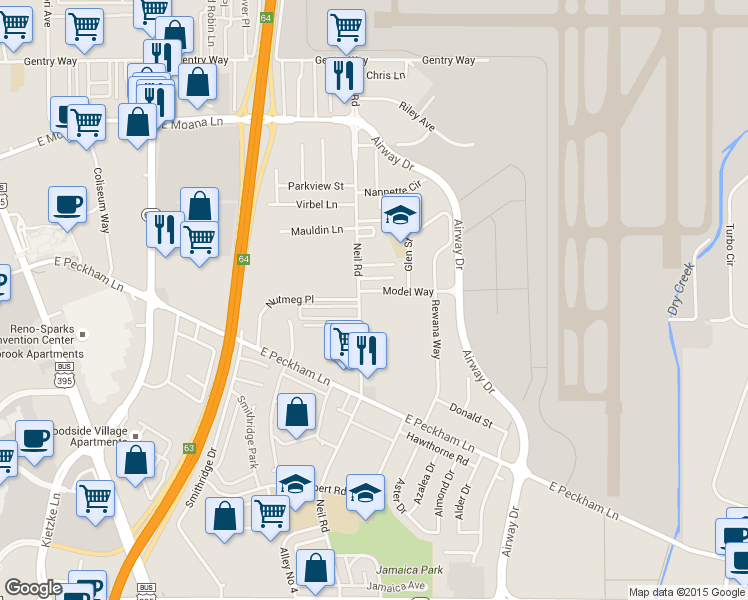
Task: Tap the shopping bag marker near Jamaica Park
Action: tap(316, 567)
